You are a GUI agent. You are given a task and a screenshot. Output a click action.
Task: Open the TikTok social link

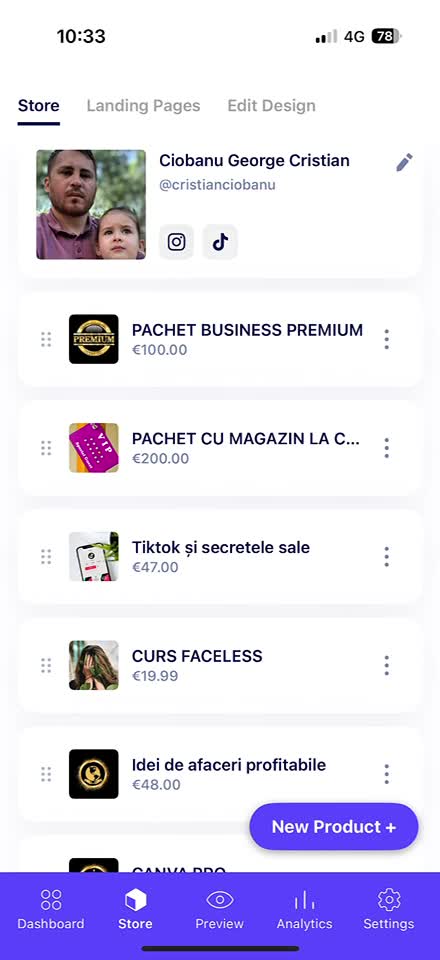[220, 242]
